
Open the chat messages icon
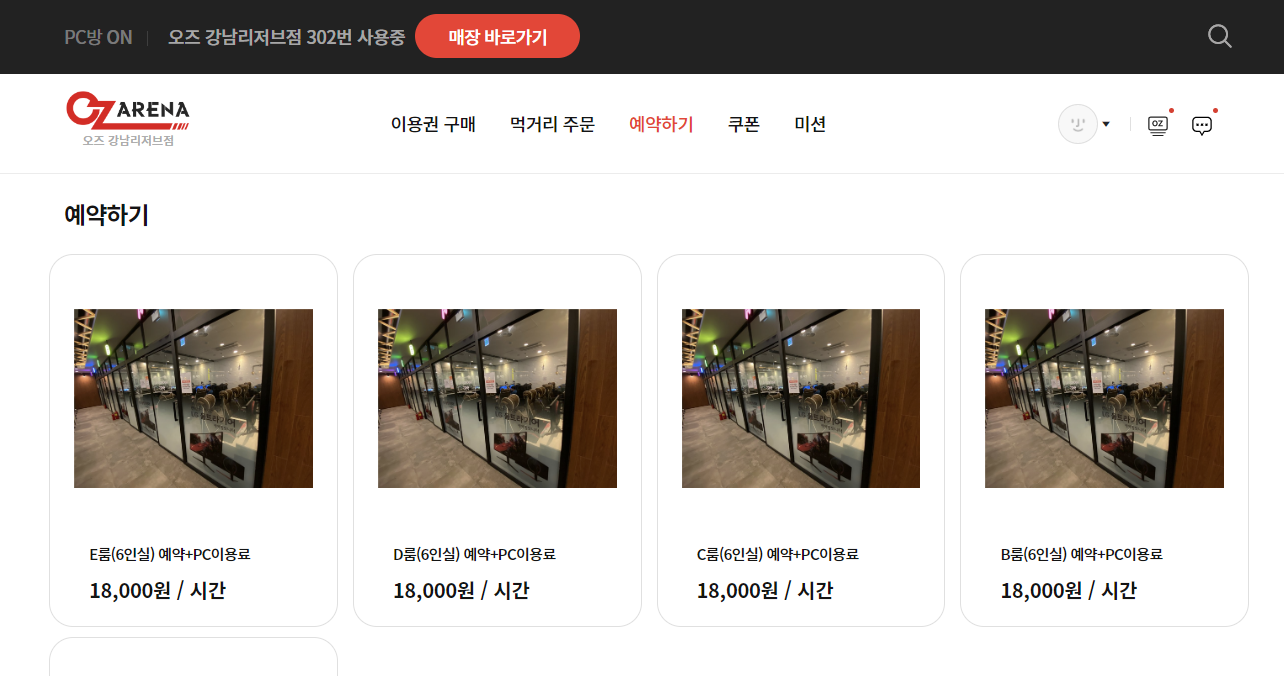pos(1202,125)
